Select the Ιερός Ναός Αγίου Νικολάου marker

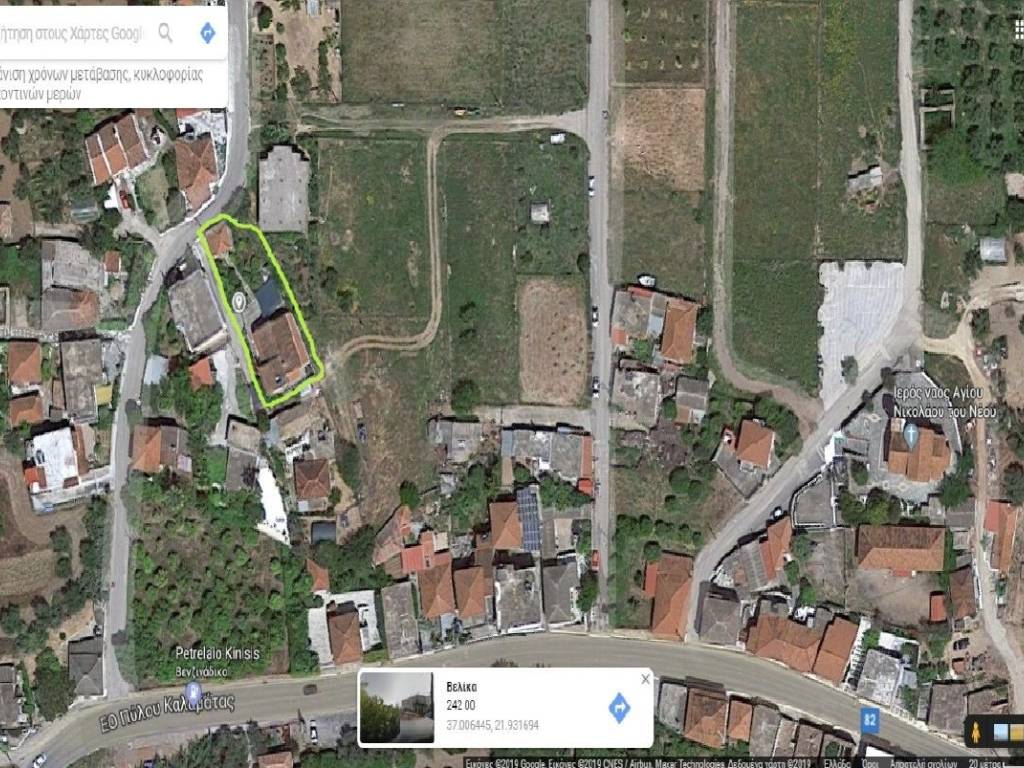click(x=911, y=436)
